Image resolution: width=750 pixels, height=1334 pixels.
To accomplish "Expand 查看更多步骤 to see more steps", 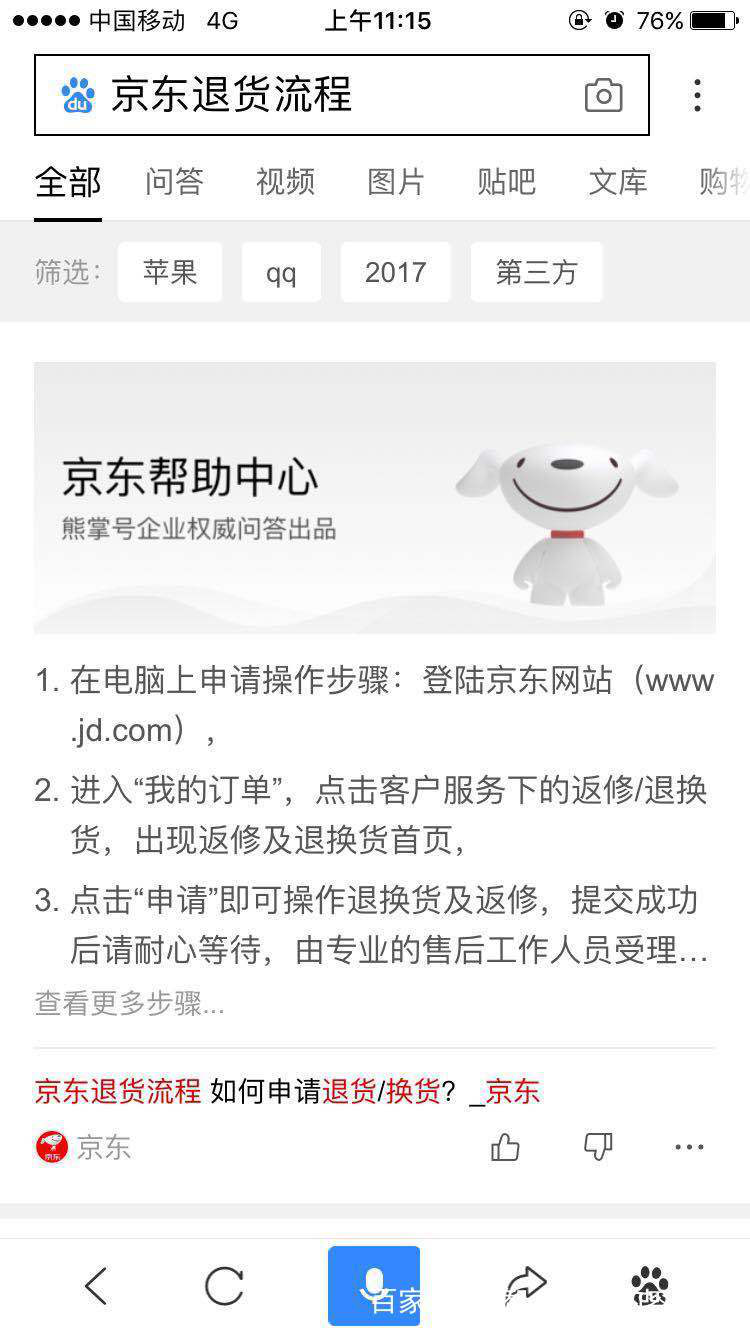I will click(130, 1003).
